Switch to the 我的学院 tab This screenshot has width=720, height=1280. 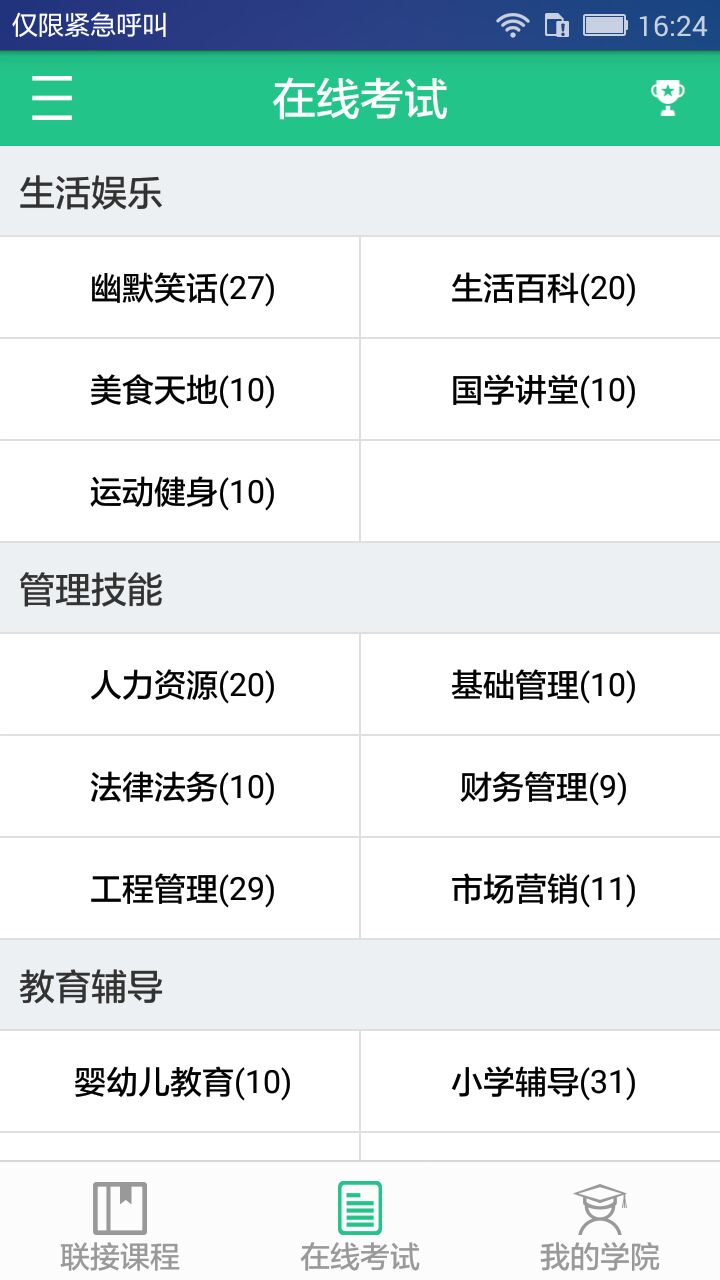pos(600,1225)
